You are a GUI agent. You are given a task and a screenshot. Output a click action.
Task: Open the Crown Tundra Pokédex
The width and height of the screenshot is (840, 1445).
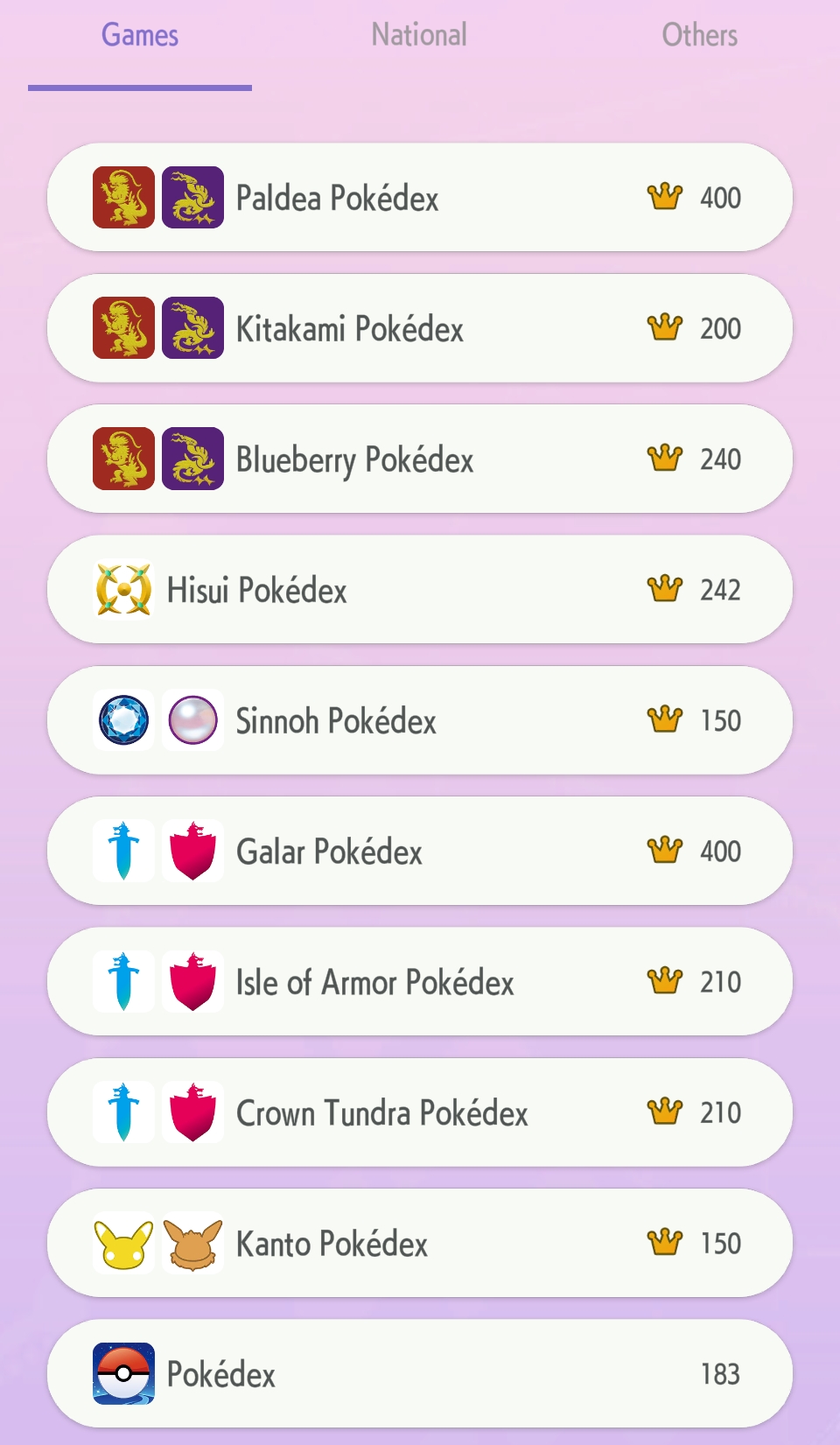[x=420, y=1112]
